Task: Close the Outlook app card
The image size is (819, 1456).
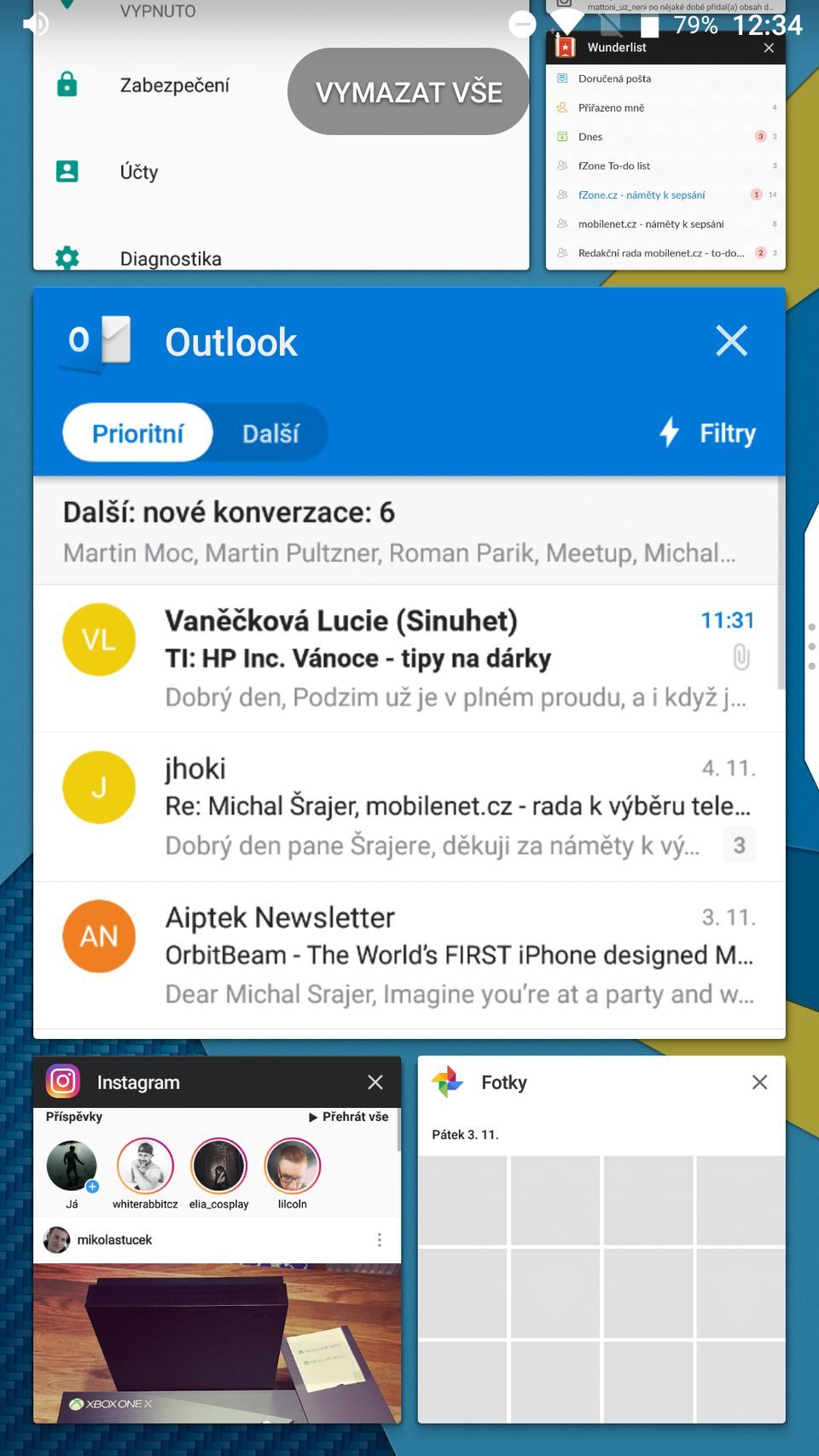Action: coord(731,341)
